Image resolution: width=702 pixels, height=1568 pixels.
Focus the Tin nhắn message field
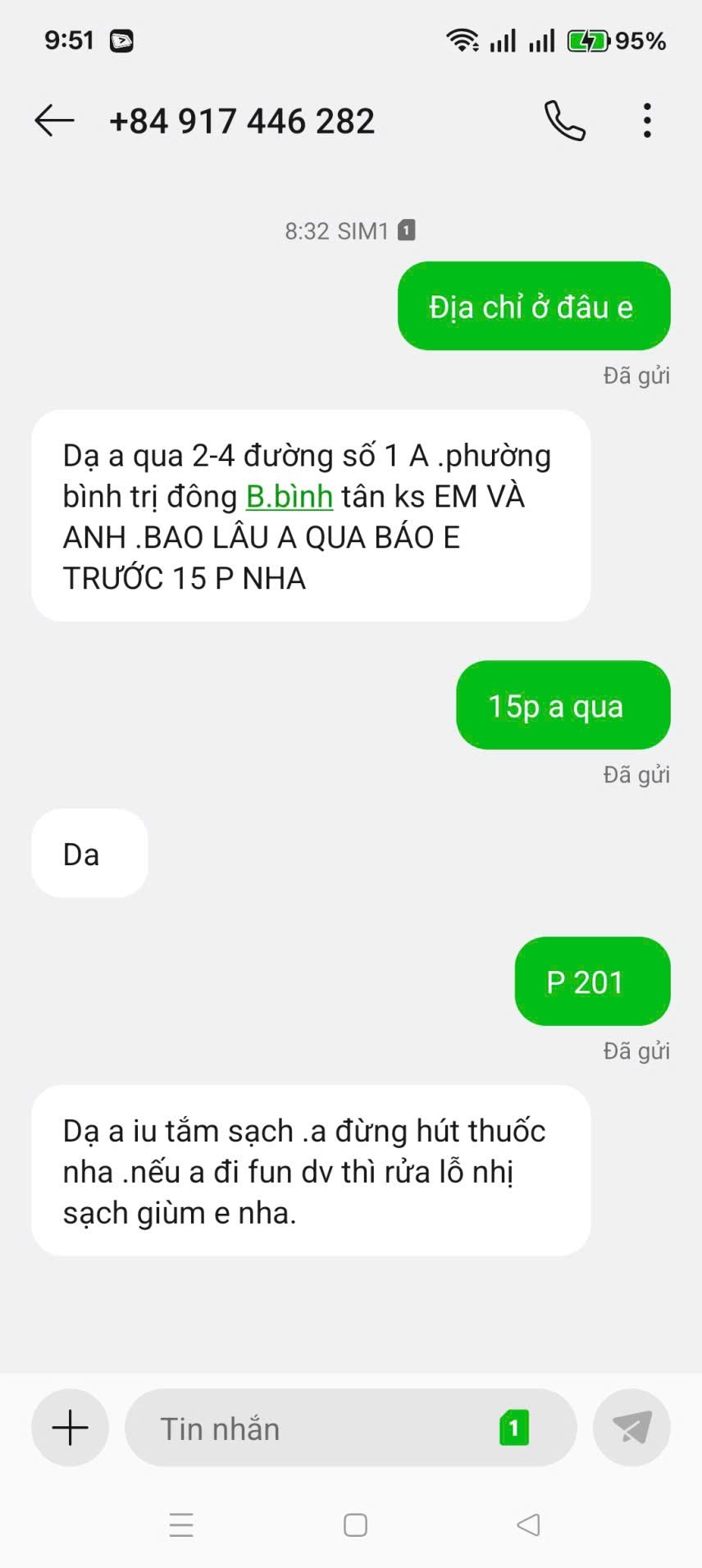click(312, 1429)
